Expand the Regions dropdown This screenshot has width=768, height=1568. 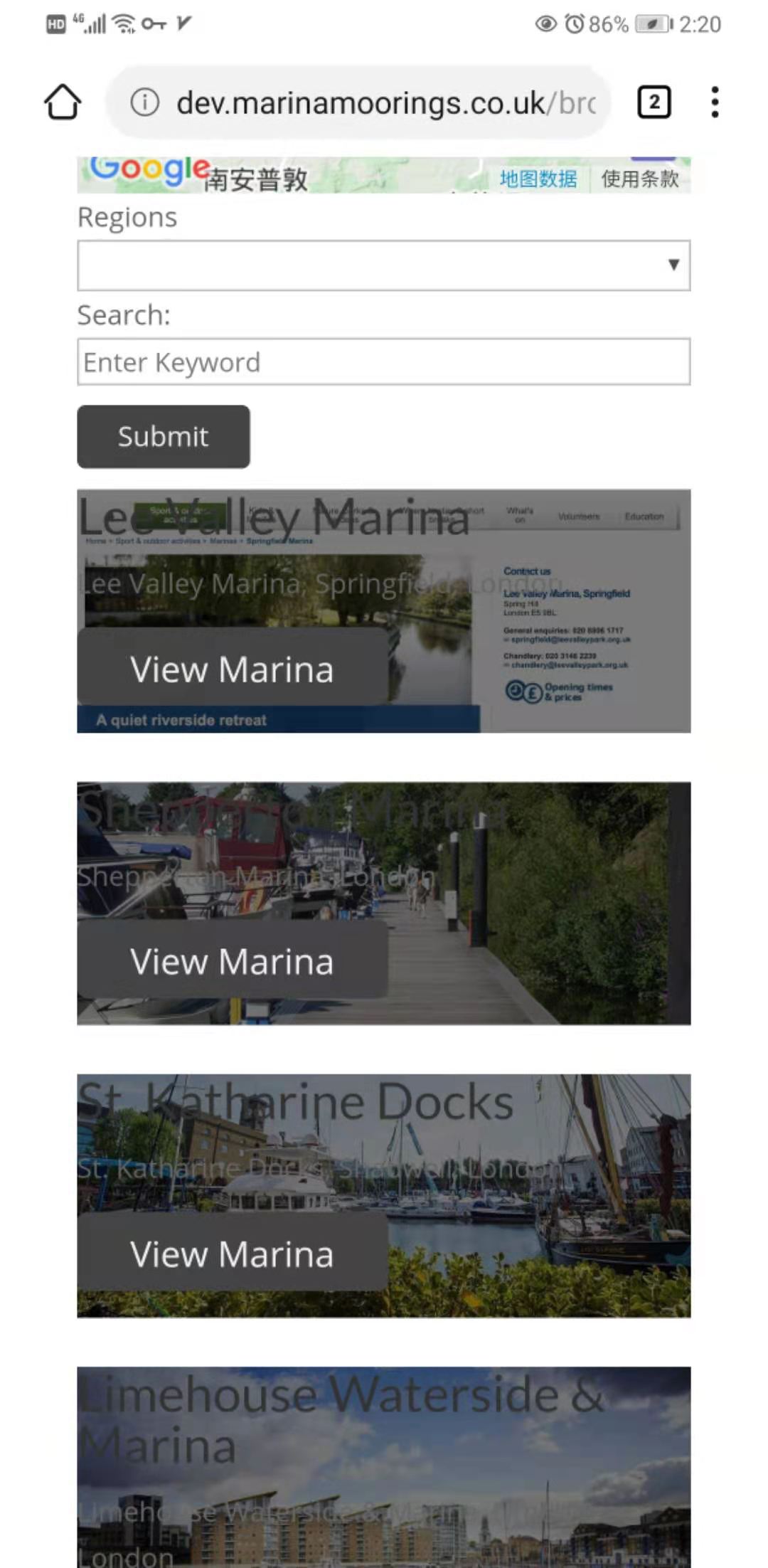[x=384, y=265]
